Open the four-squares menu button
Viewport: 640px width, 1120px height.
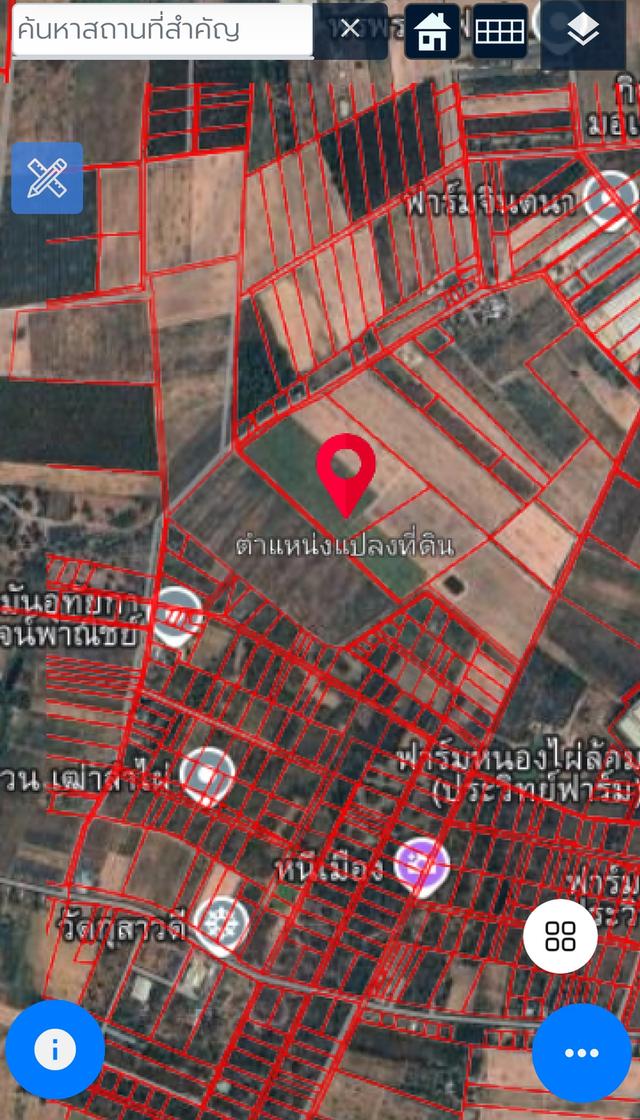click(560, 937)
